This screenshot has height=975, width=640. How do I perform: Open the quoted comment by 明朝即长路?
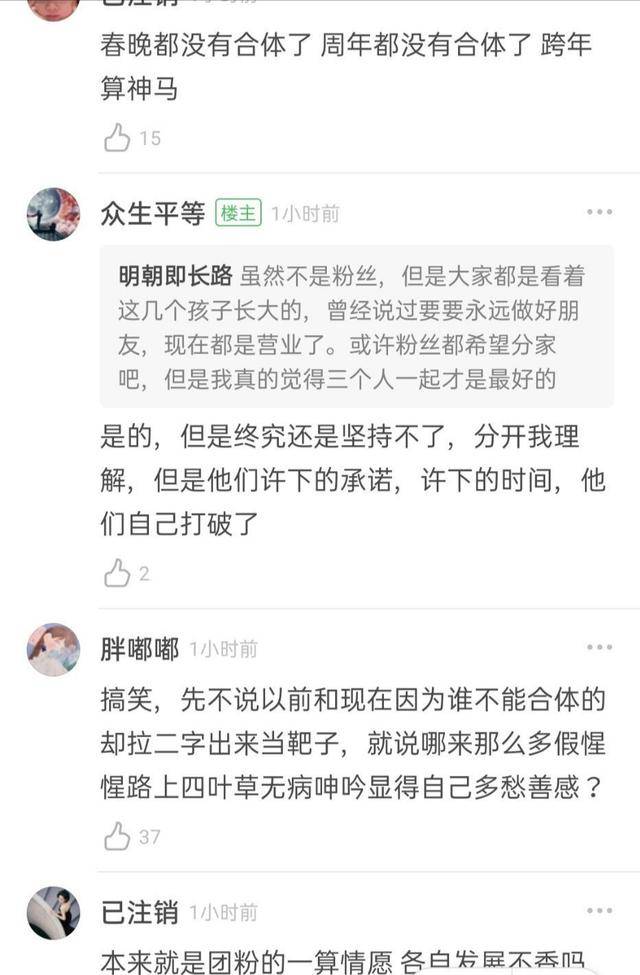pyautogui.click(x=356, y=327)
